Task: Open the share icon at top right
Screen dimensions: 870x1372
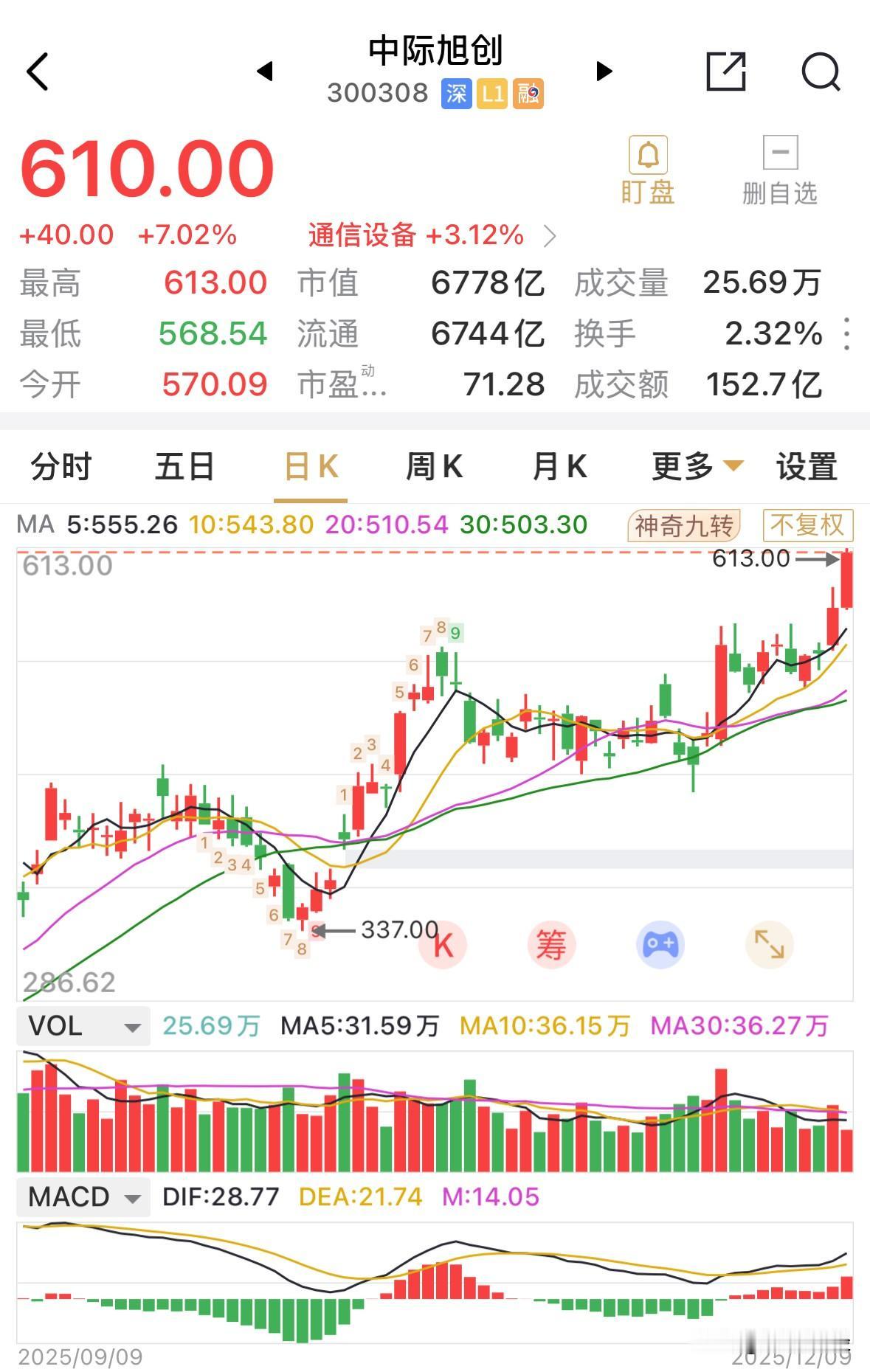Action: click(x=726, y=72)
